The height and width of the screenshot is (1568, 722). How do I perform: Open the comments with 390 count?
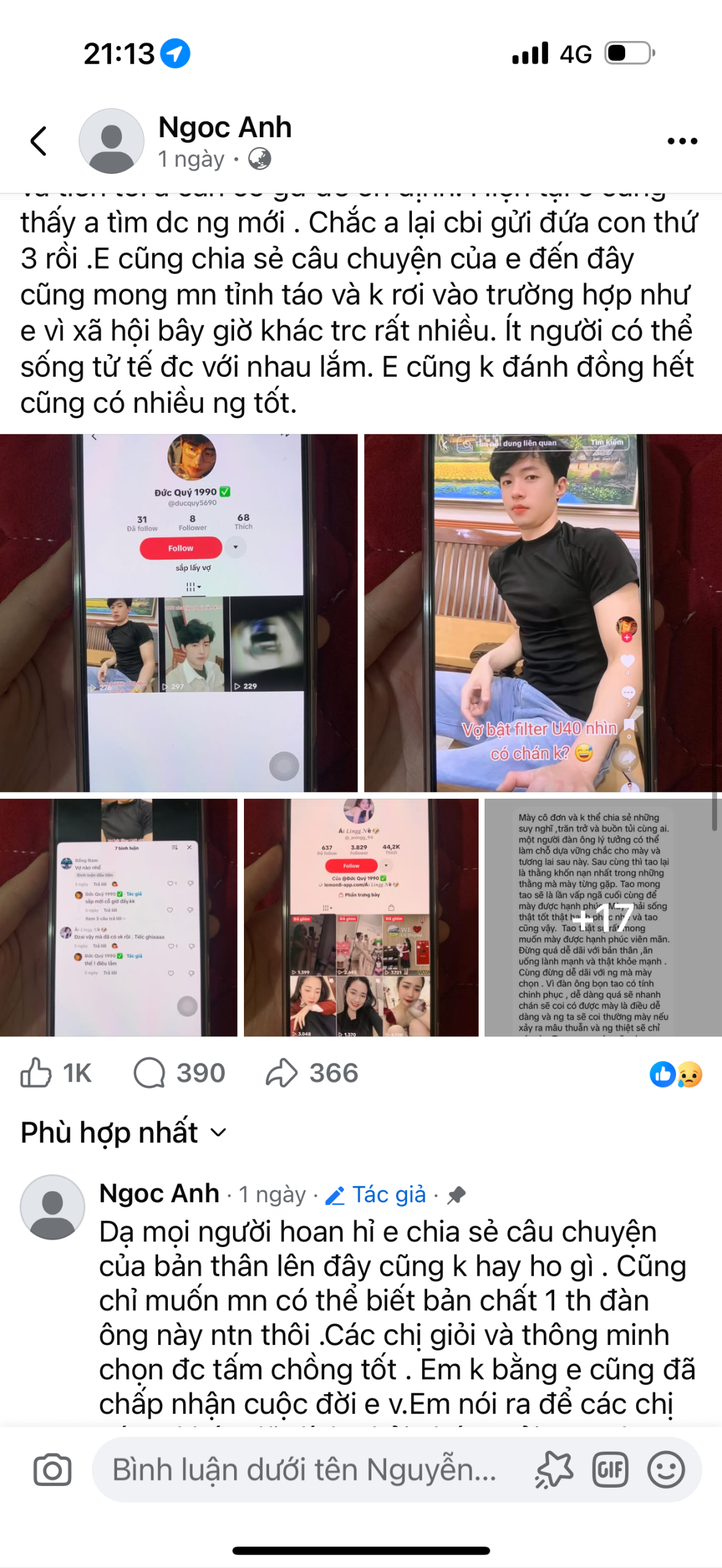tap(179, 1073)
